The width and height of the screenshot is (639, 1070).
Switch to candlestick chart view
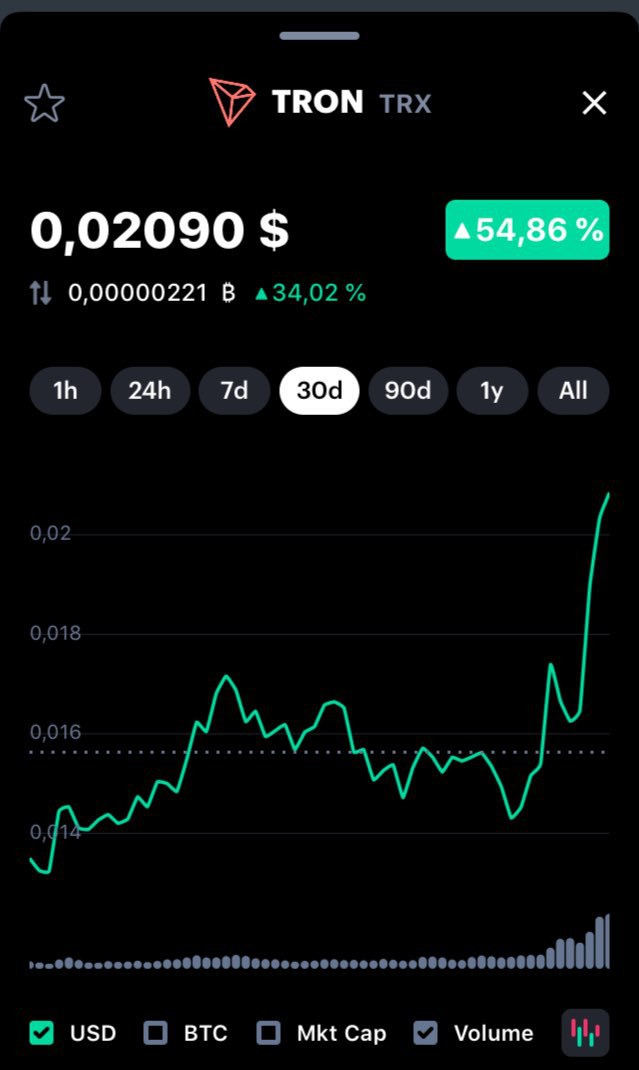coord(585,1033)
